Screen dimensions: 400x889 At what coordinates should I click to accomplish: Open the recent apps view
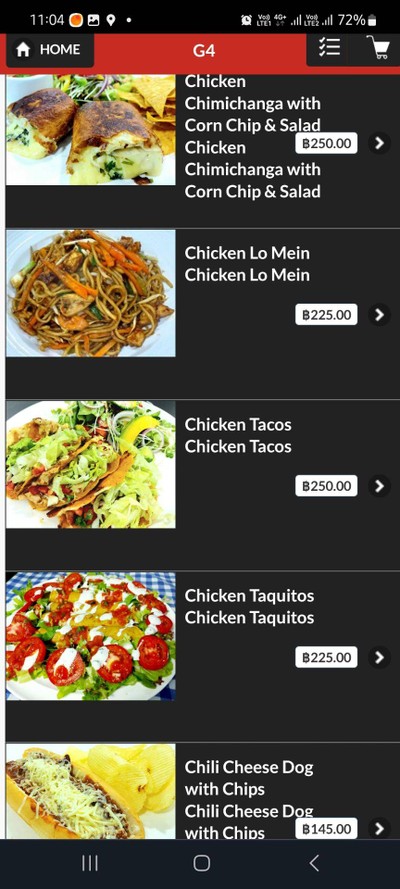point(90,863)
